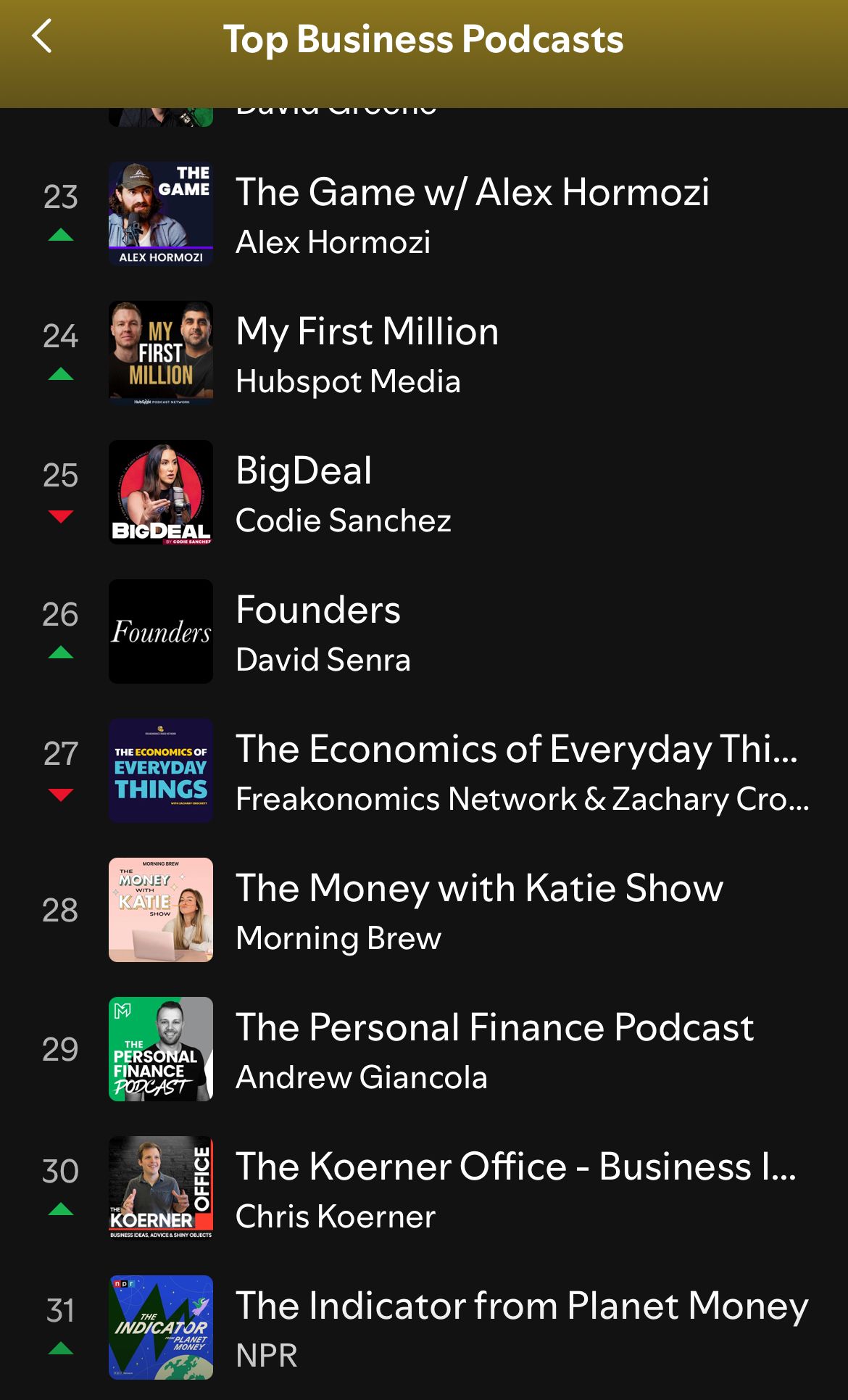Select The Koerner Office podcast
The height and width of the screenshot is (1400, 848).
[x=515, y=1188]
